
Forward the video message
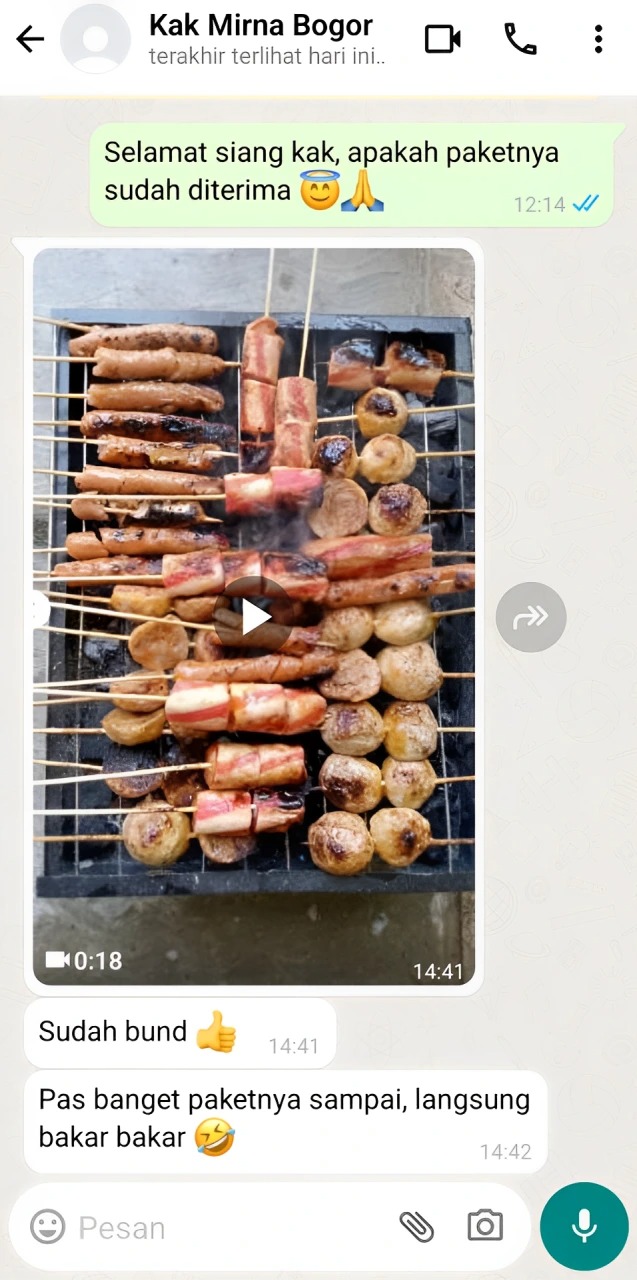click(x=531, y=618)
